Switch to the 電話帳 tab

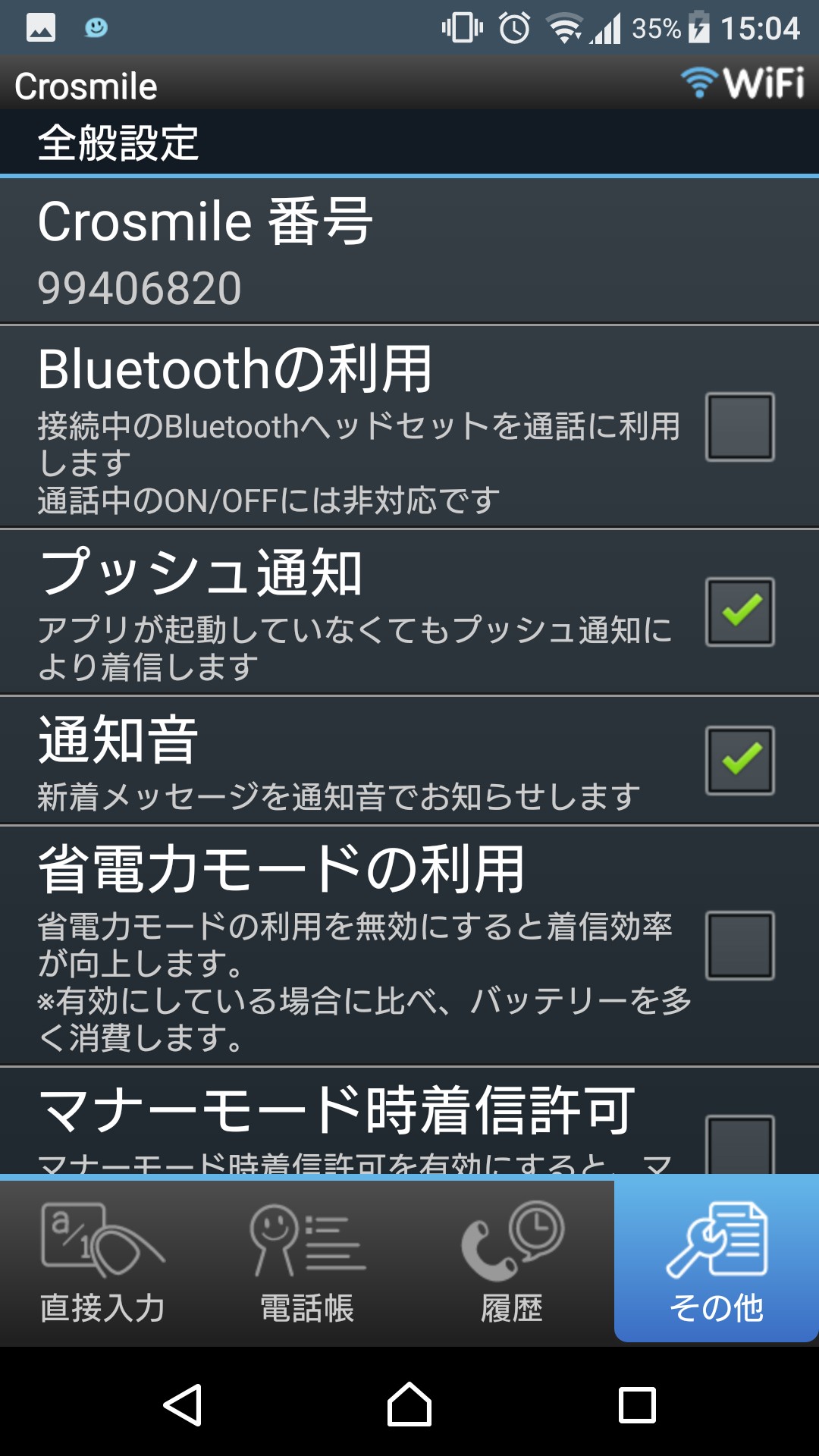pos(307,1262)
